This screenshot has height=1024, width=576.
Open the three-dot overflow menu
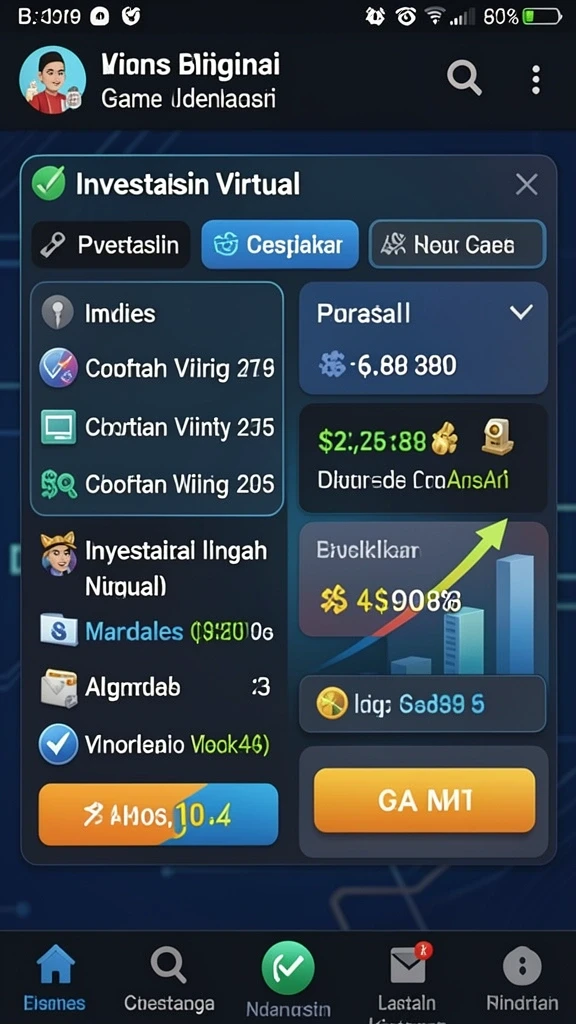tap(536, 80)
